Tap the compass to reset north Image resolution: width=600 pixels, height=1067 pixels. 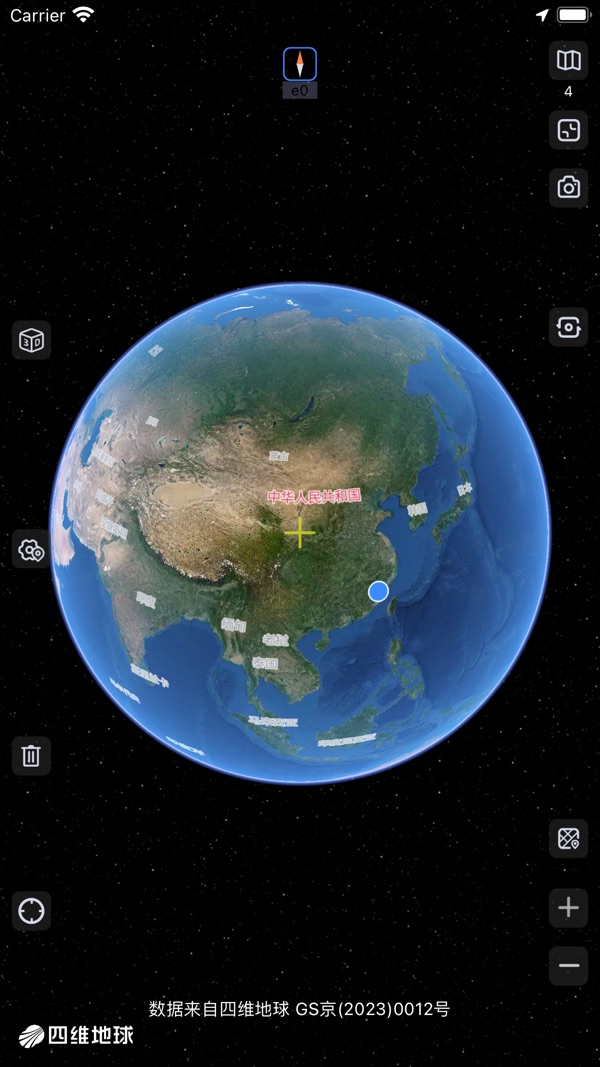[x=300, y=65]
